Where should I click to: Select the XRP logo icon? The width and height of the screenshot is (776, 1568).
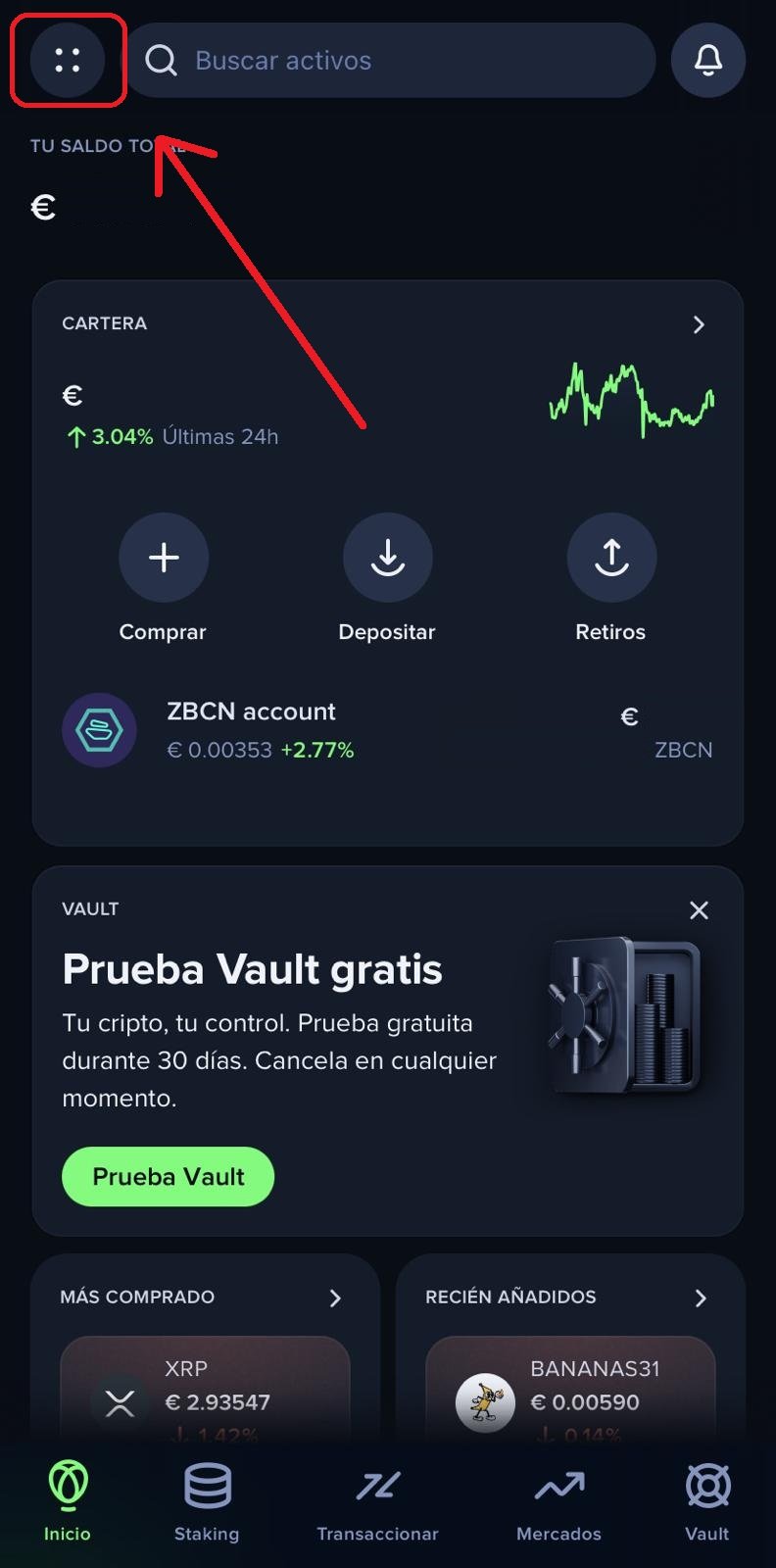pos(120,1403)
